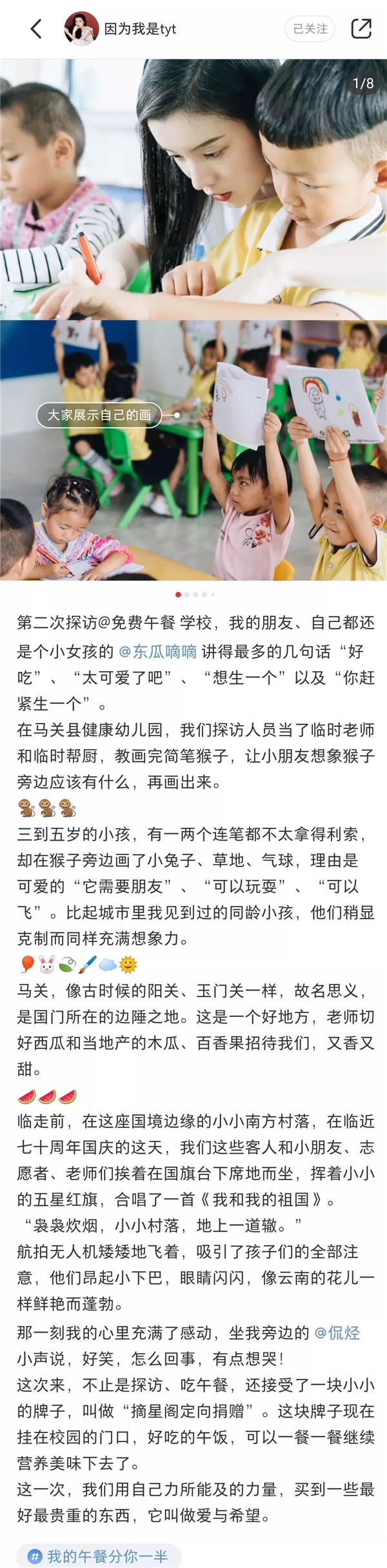The image size is (387, 1568).
Task: Open the 大家展示自己的画 photo tag
Action: (x=99, y=415)
